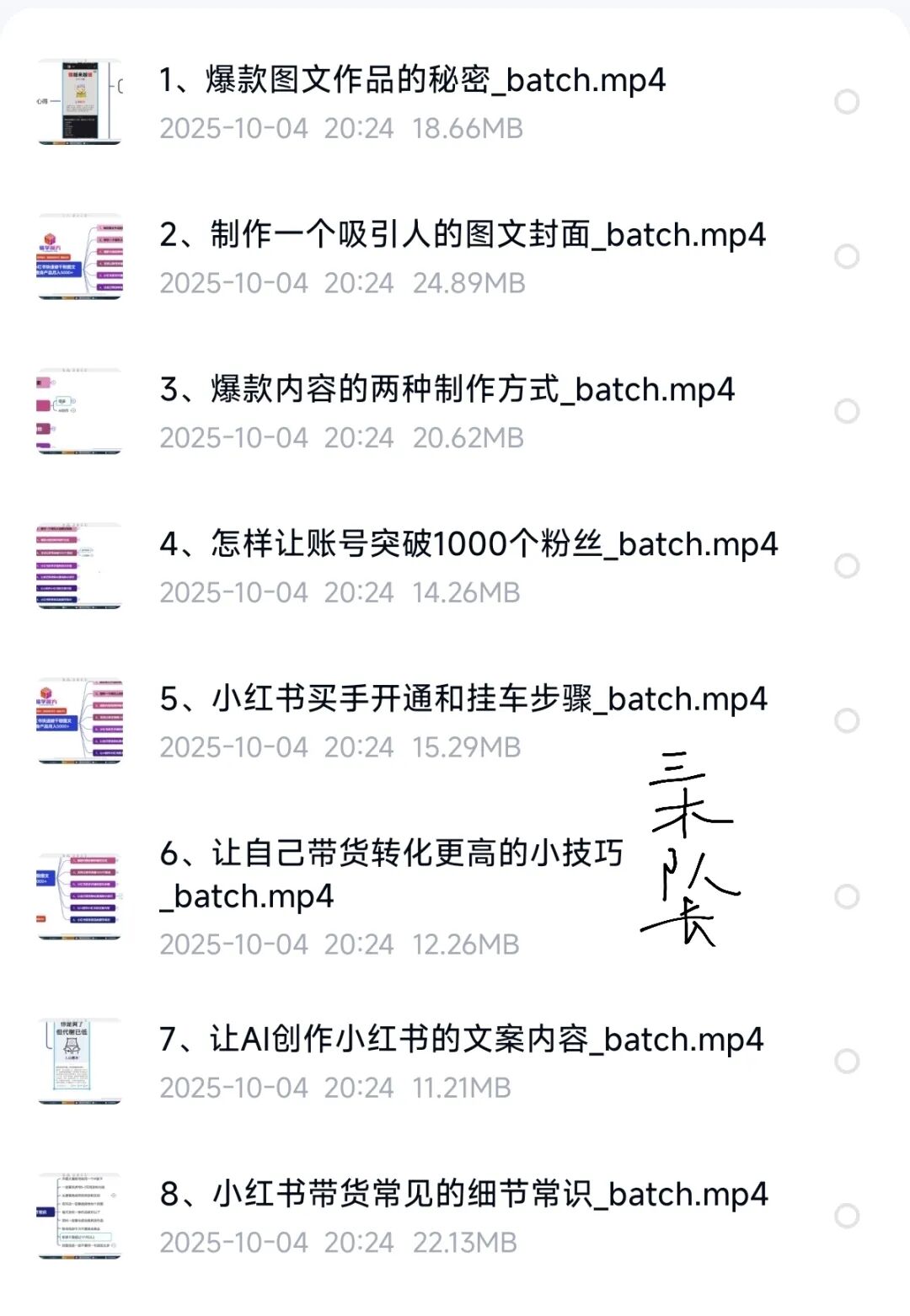Open 4、怎样让账号突破1000个粉丝 video
Image resolution: width=910 pixels, height=1316 pixels.
pyautogui.click(x=468, y=545)
